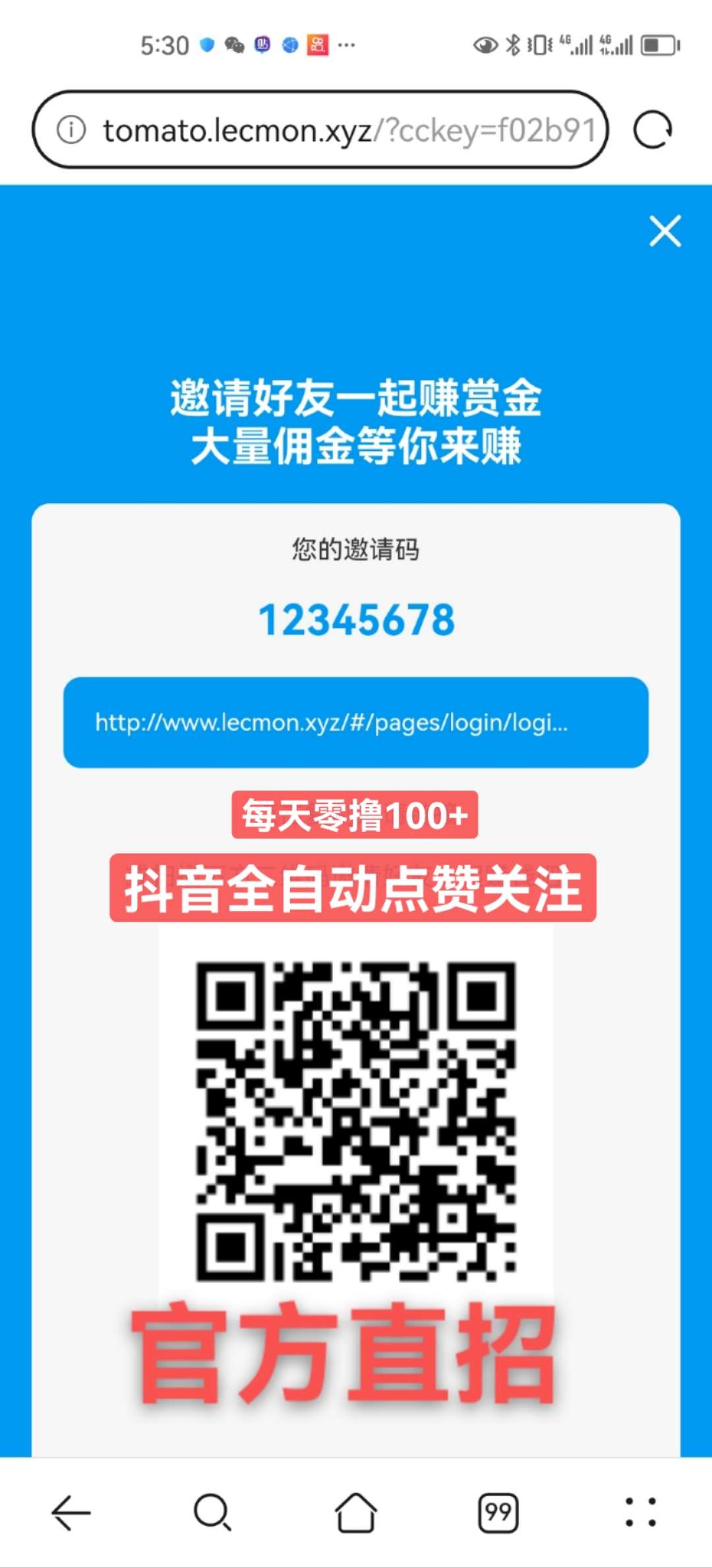Tap the URL address bar
Screen dimensions: 712x1568
click(x=349, y=130)
